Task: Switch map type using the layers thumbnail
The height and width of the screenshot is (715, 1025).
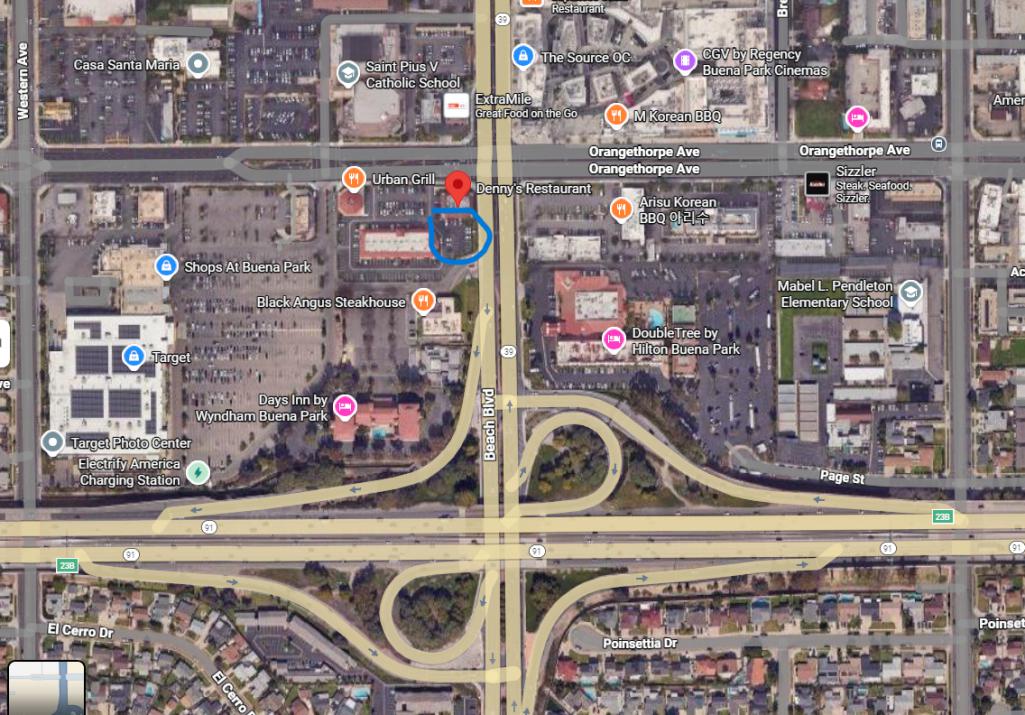Action: click(46, 688)
